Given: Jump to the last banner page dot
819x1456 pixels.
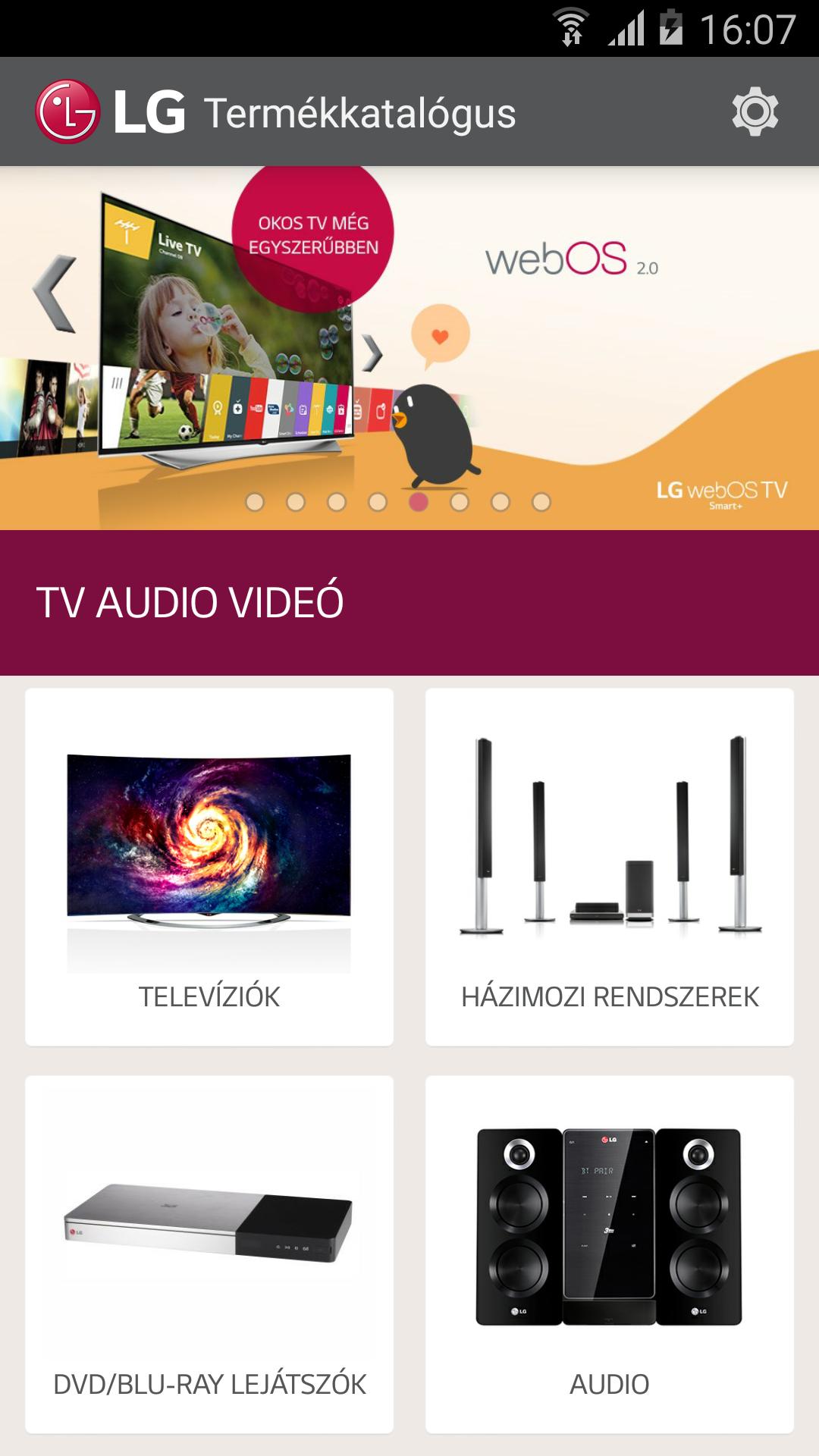Looking at the screenshot, I should tap(541, 502).
